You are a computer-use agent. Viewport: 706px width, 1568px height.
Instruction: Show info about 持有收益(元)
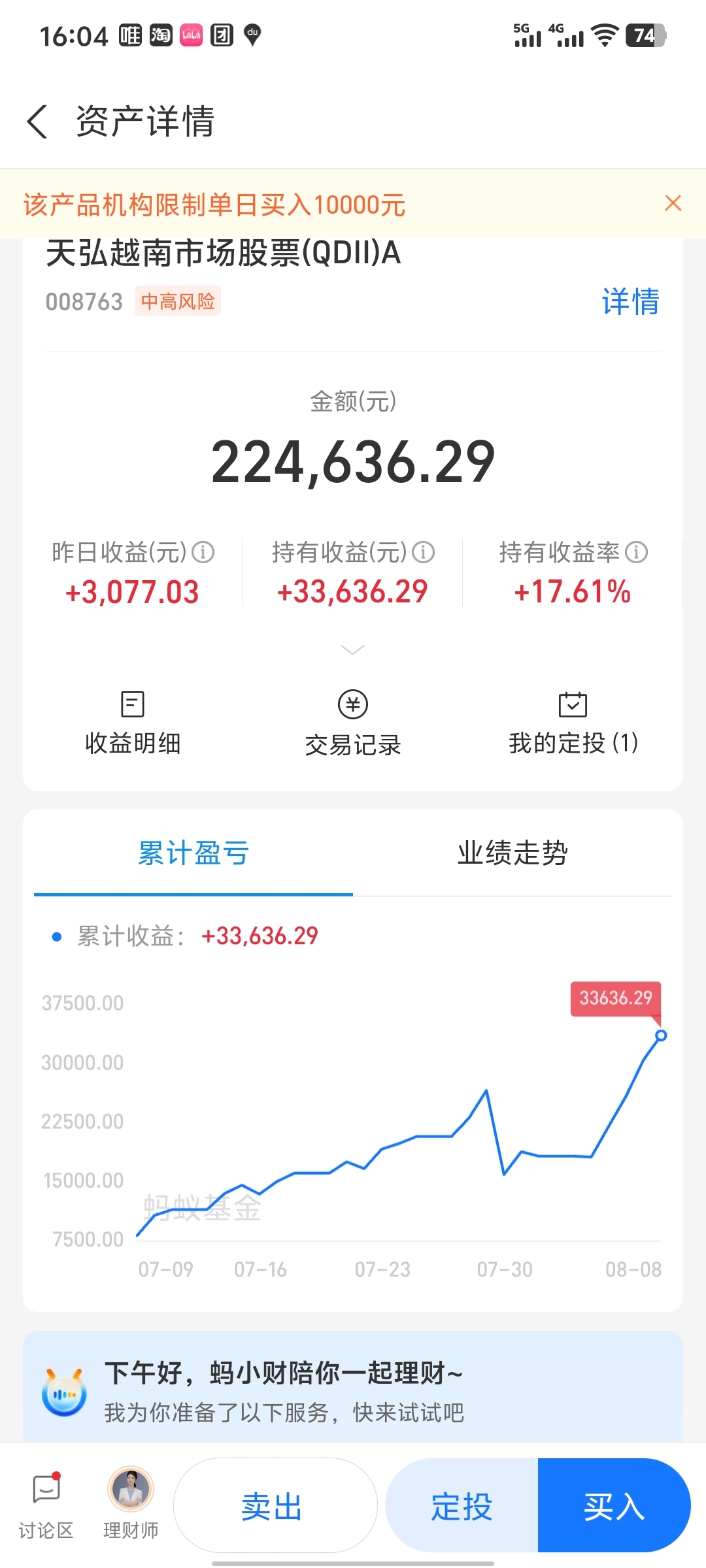(x=424, y=552)
